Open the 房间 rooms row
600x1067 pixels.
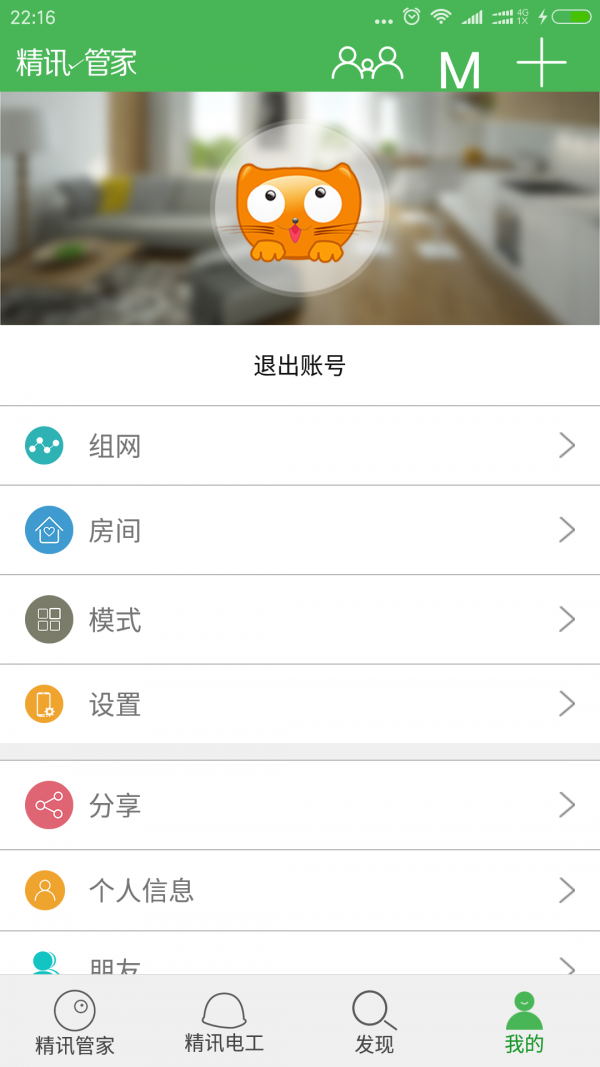click(x=300, y=530)
